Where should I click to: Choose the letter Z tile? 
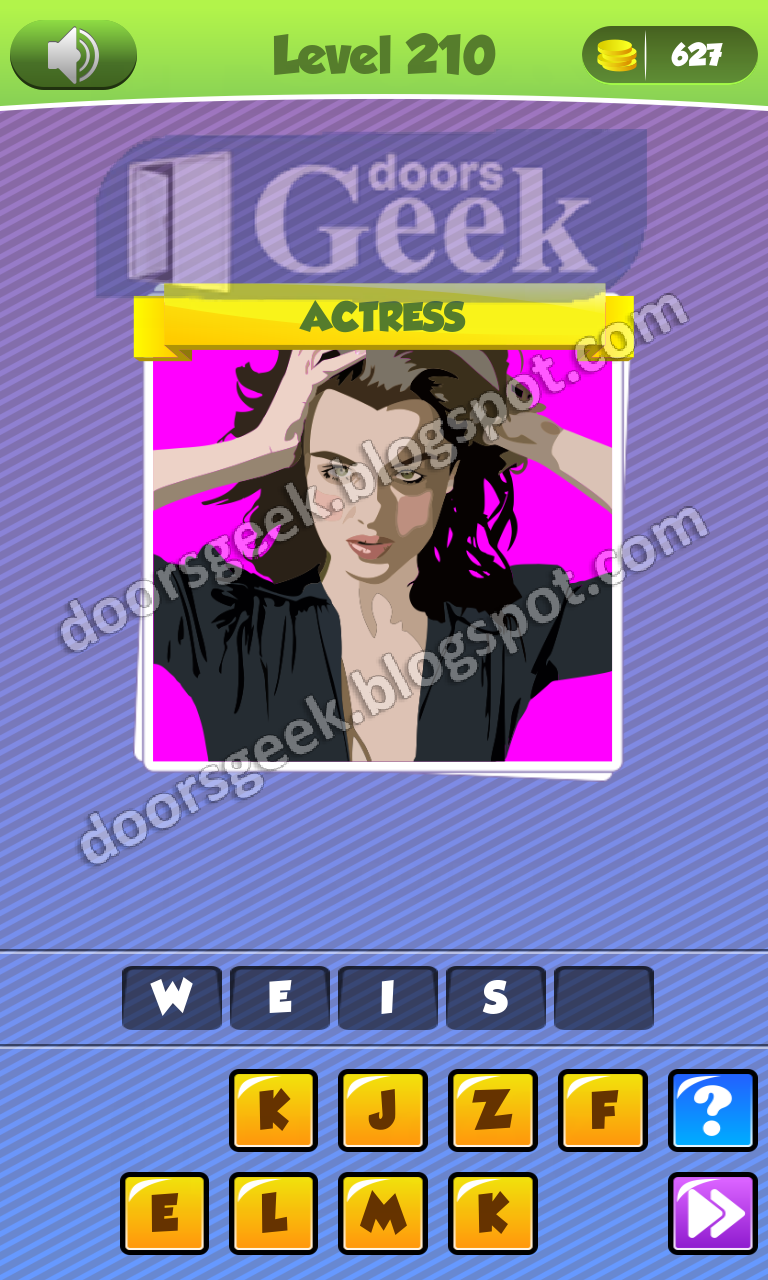coord(493,1110)
